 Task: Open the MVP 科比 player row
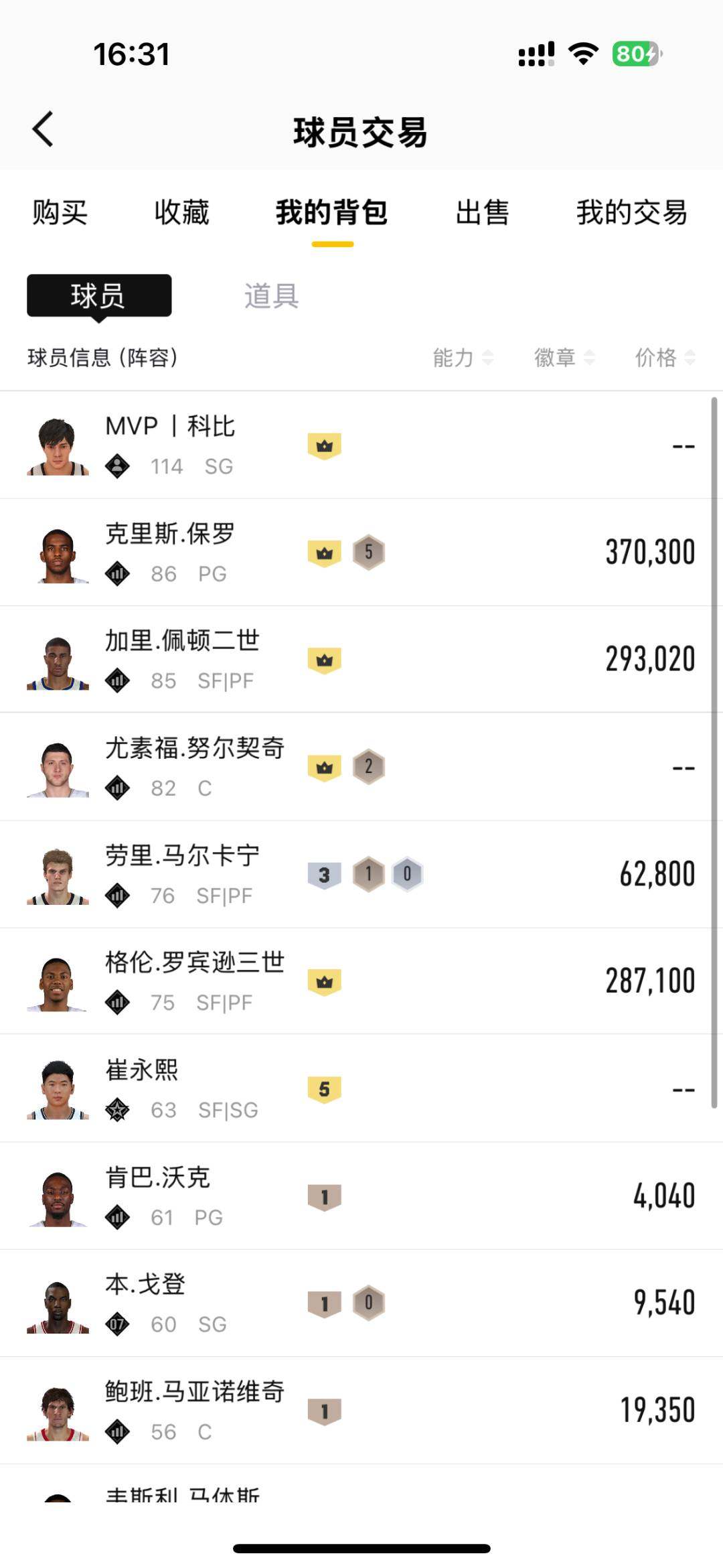click(361, 445)
